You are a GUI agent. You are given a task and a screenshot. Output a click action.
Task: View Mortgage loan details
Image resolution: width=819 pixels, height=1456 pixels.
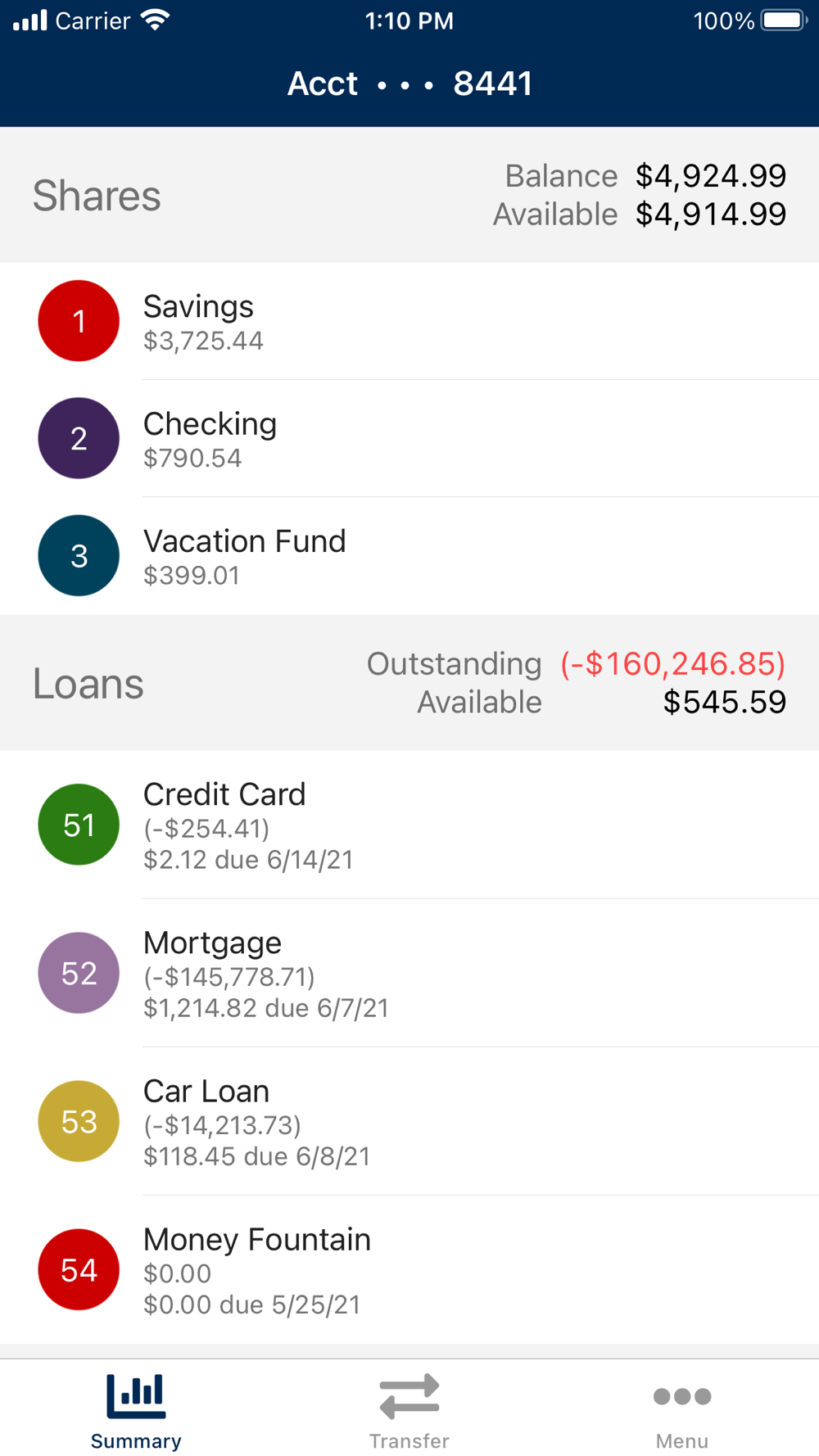coord(409,973)
